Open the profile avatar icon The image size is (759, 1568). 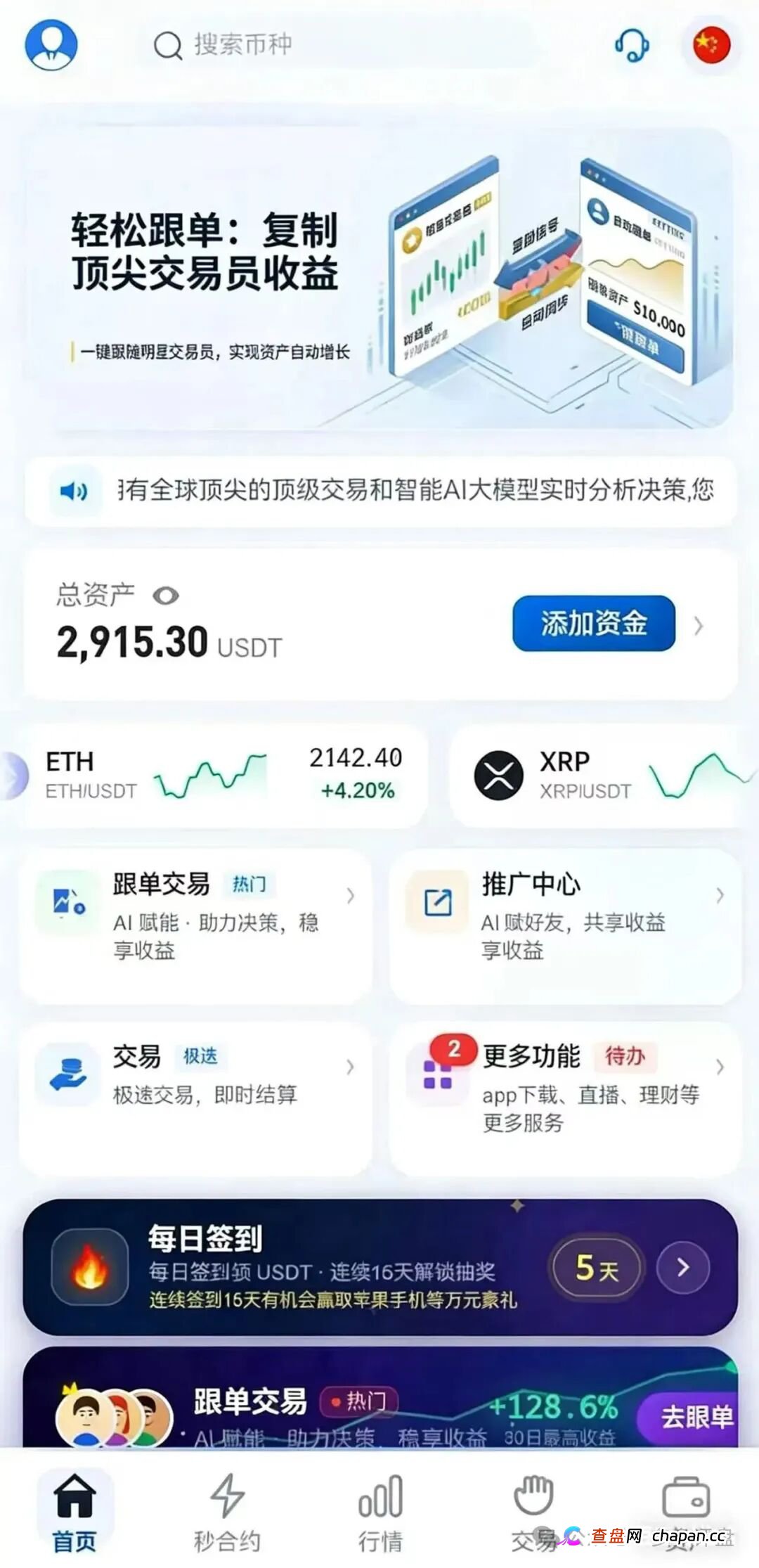coord(50,45)
